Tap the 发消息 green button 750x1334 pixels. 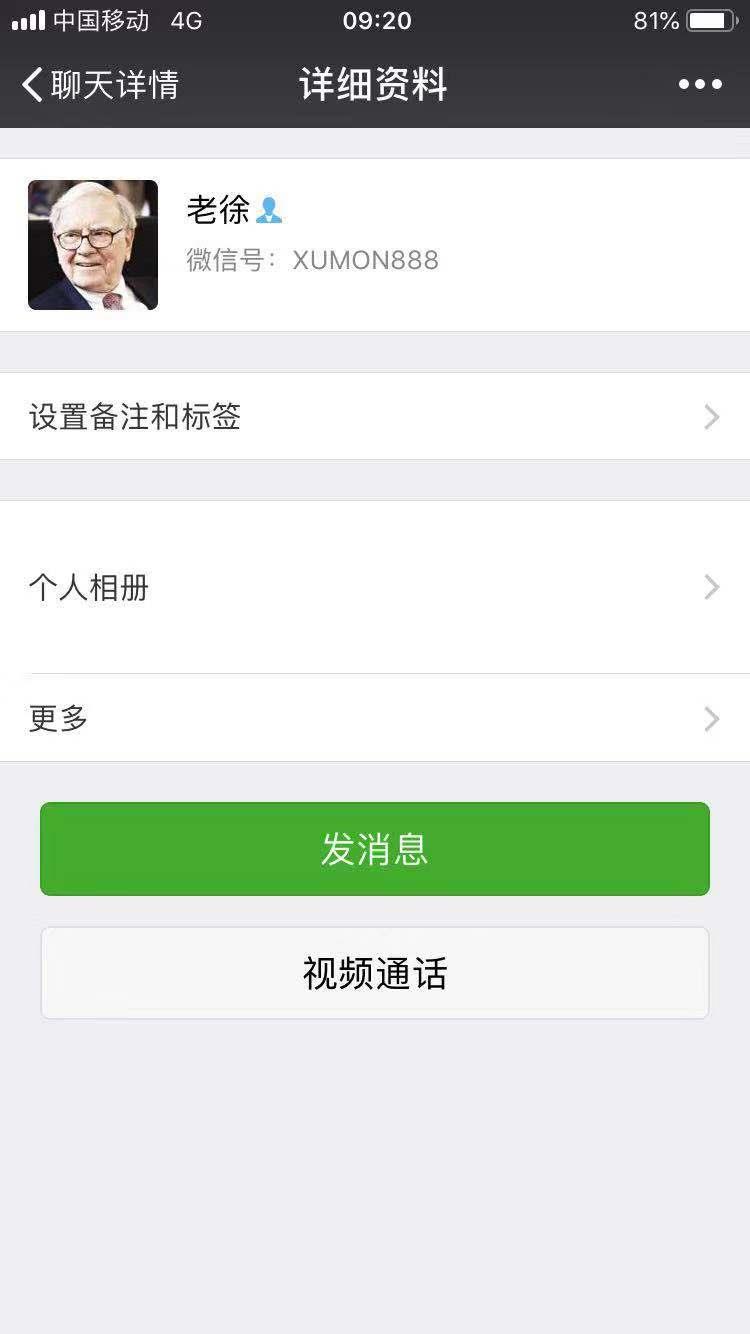click(375, 848)
